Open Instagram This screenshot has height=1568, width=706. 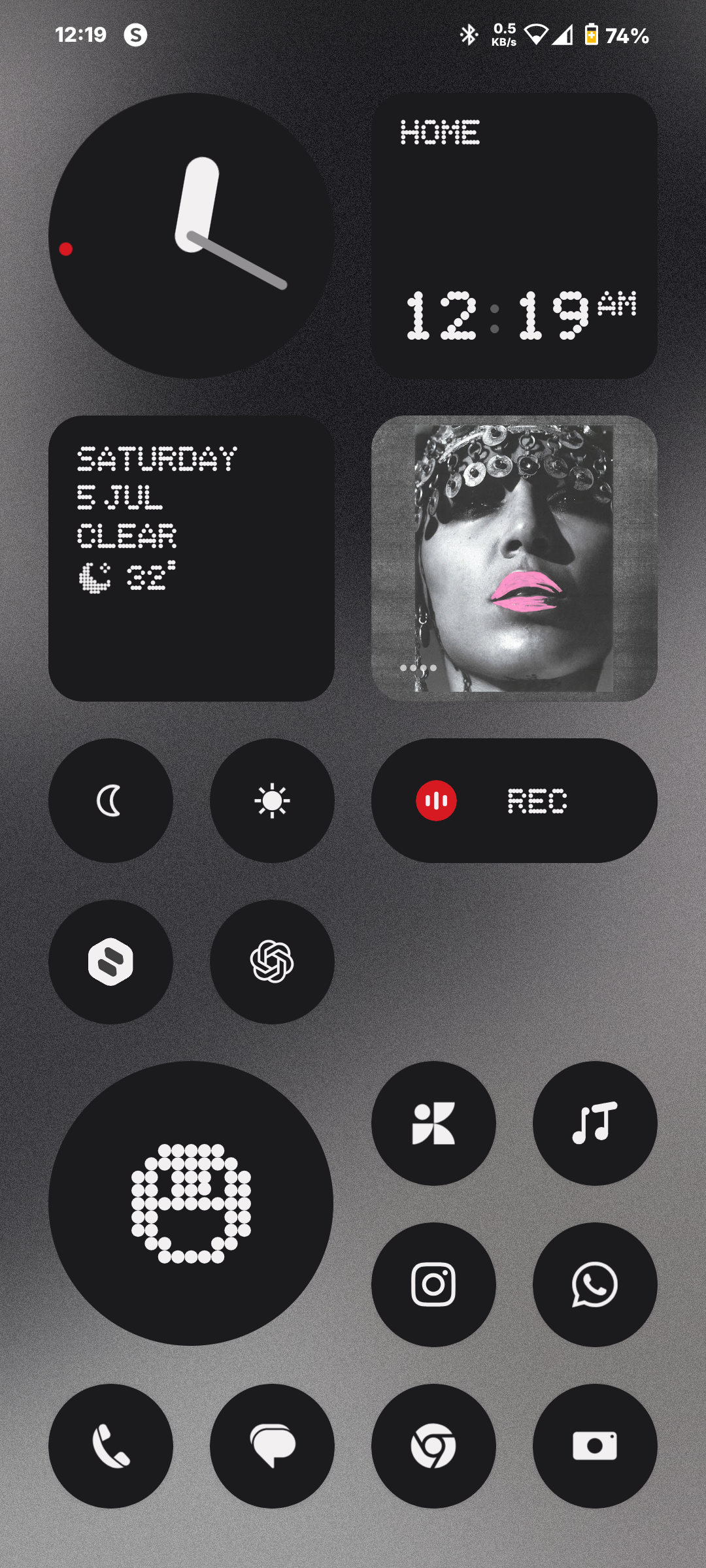click(433, 1284)
